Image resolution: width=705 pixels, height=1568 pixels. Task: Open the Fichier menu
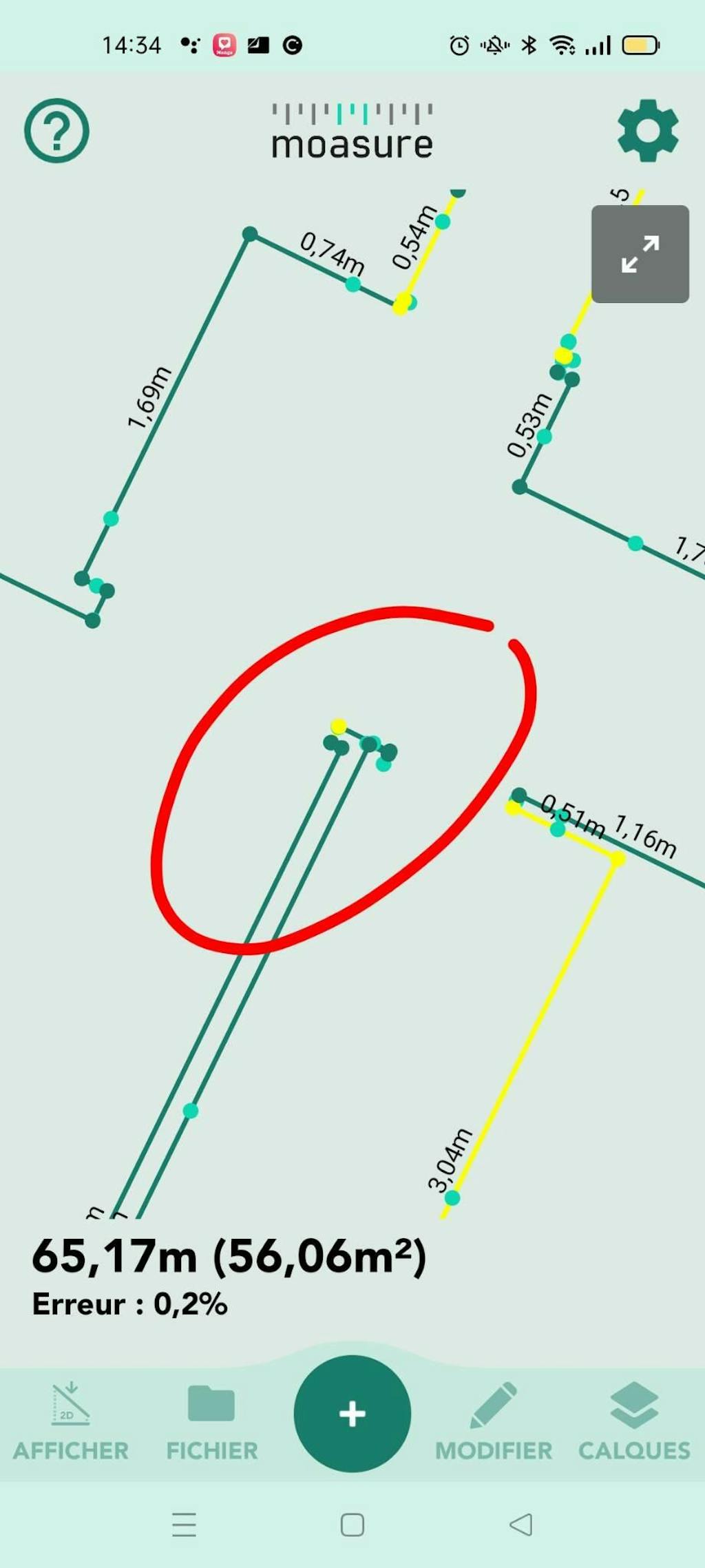(211, 1421)
